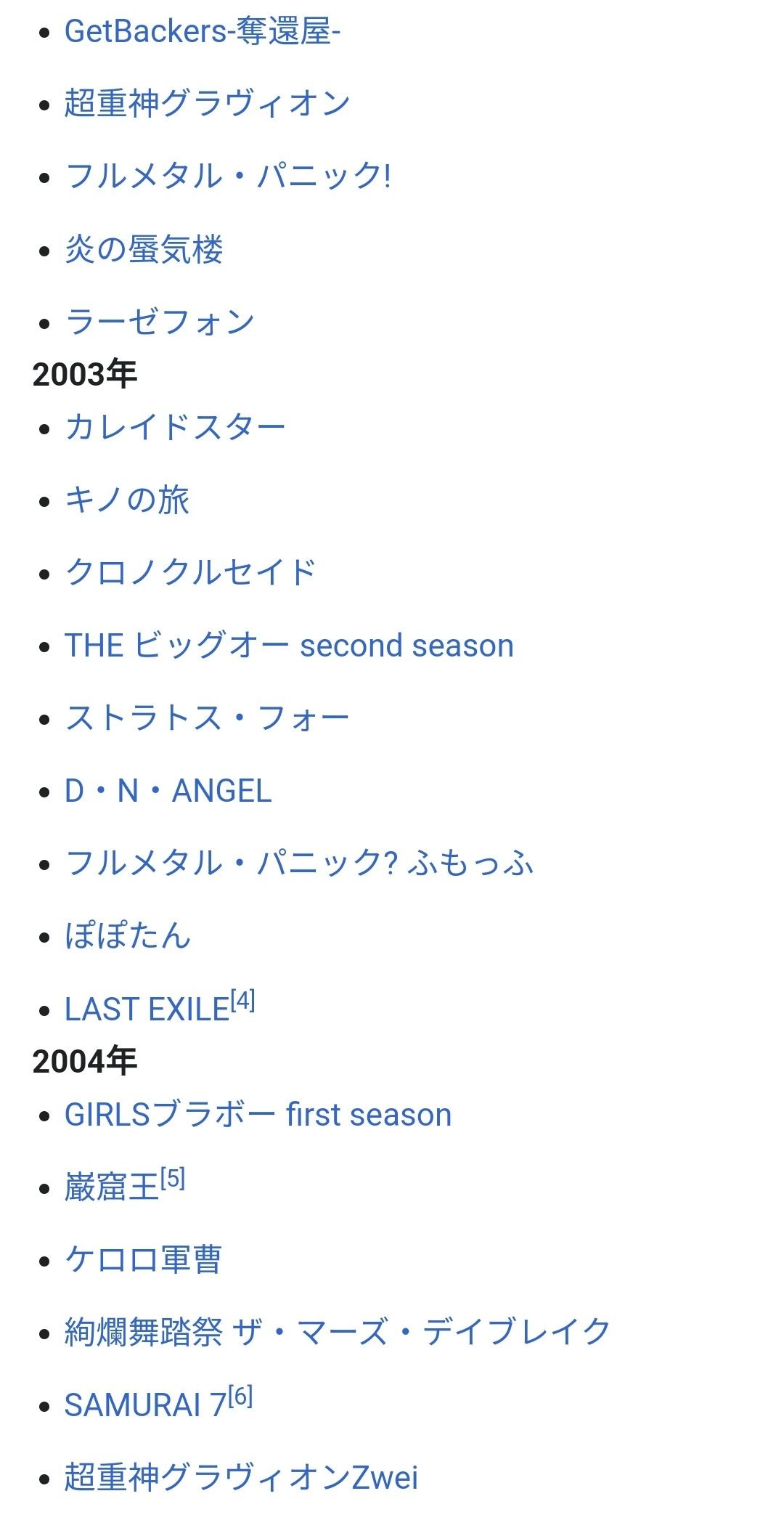Viewport: 784px width, 1528px height.
Task: Tap the キノの旅 link
Action: pyautogui.click(x=127, y=500)
